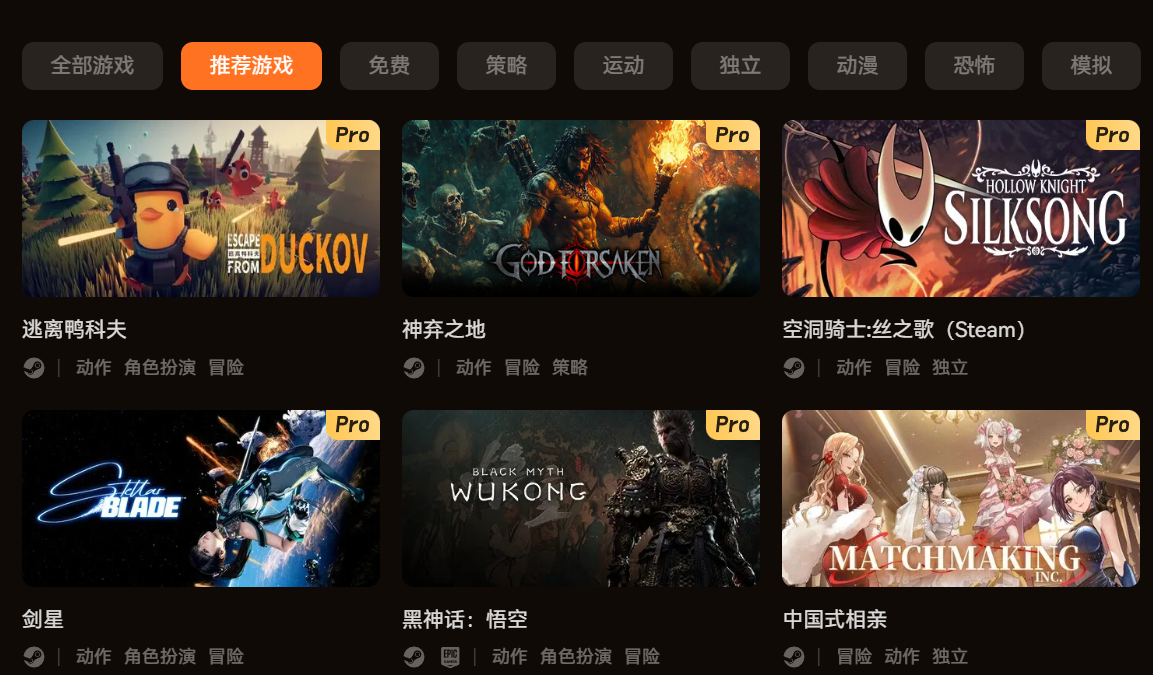Open the 剑星 game card
1153x675 pixels.
click(201, 498)
